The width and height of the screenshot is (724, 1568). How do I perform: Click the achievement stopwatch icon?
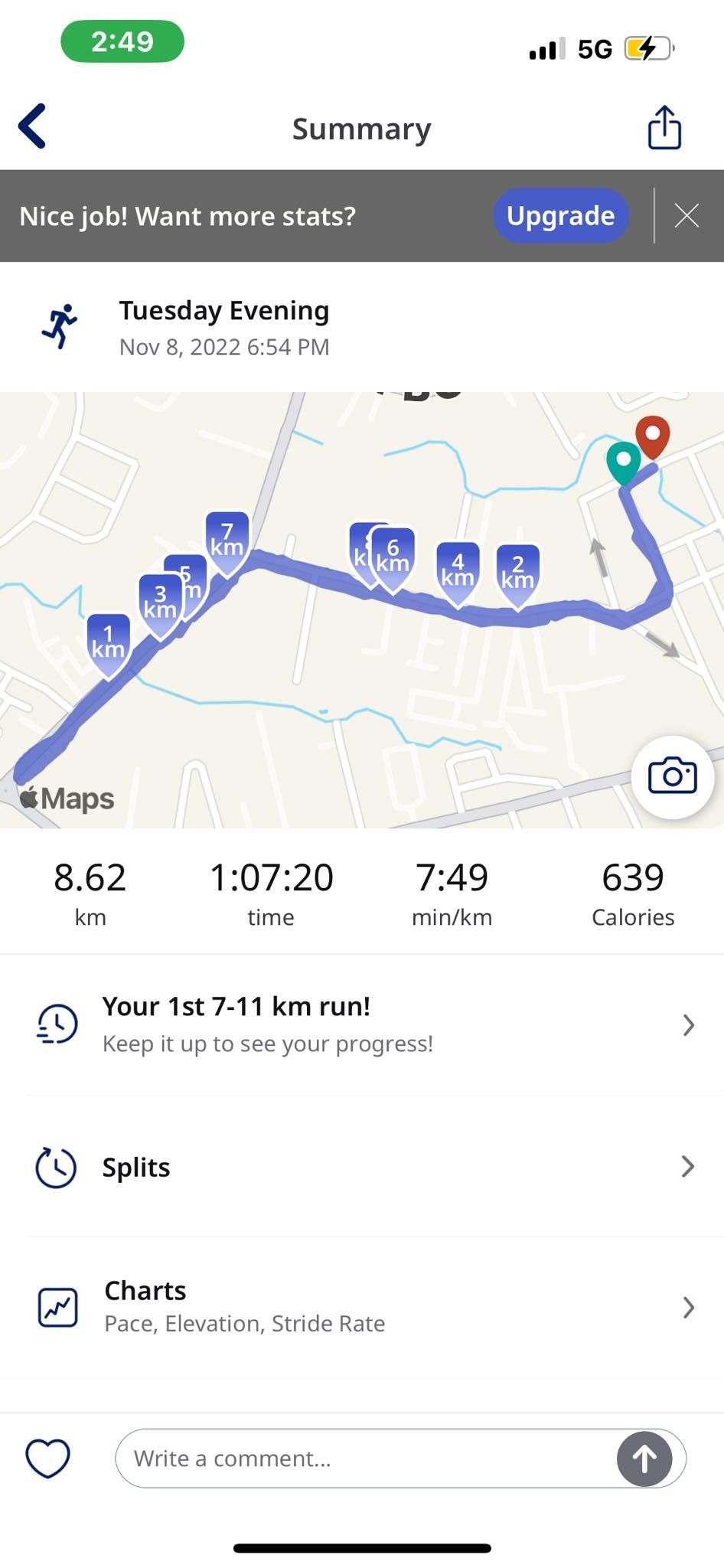click(55, 1024)
